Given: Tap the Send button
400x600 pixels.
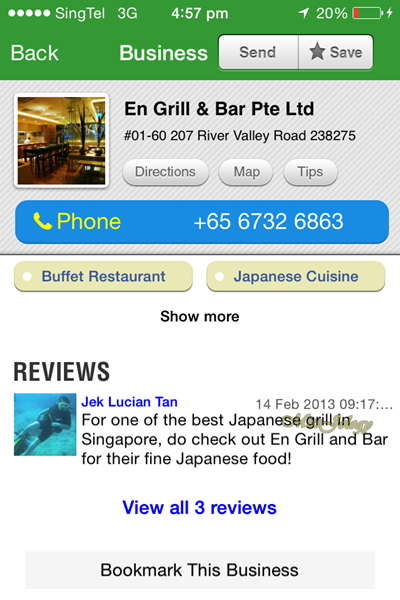Looking at the screenshot, I should click(258, 52).
